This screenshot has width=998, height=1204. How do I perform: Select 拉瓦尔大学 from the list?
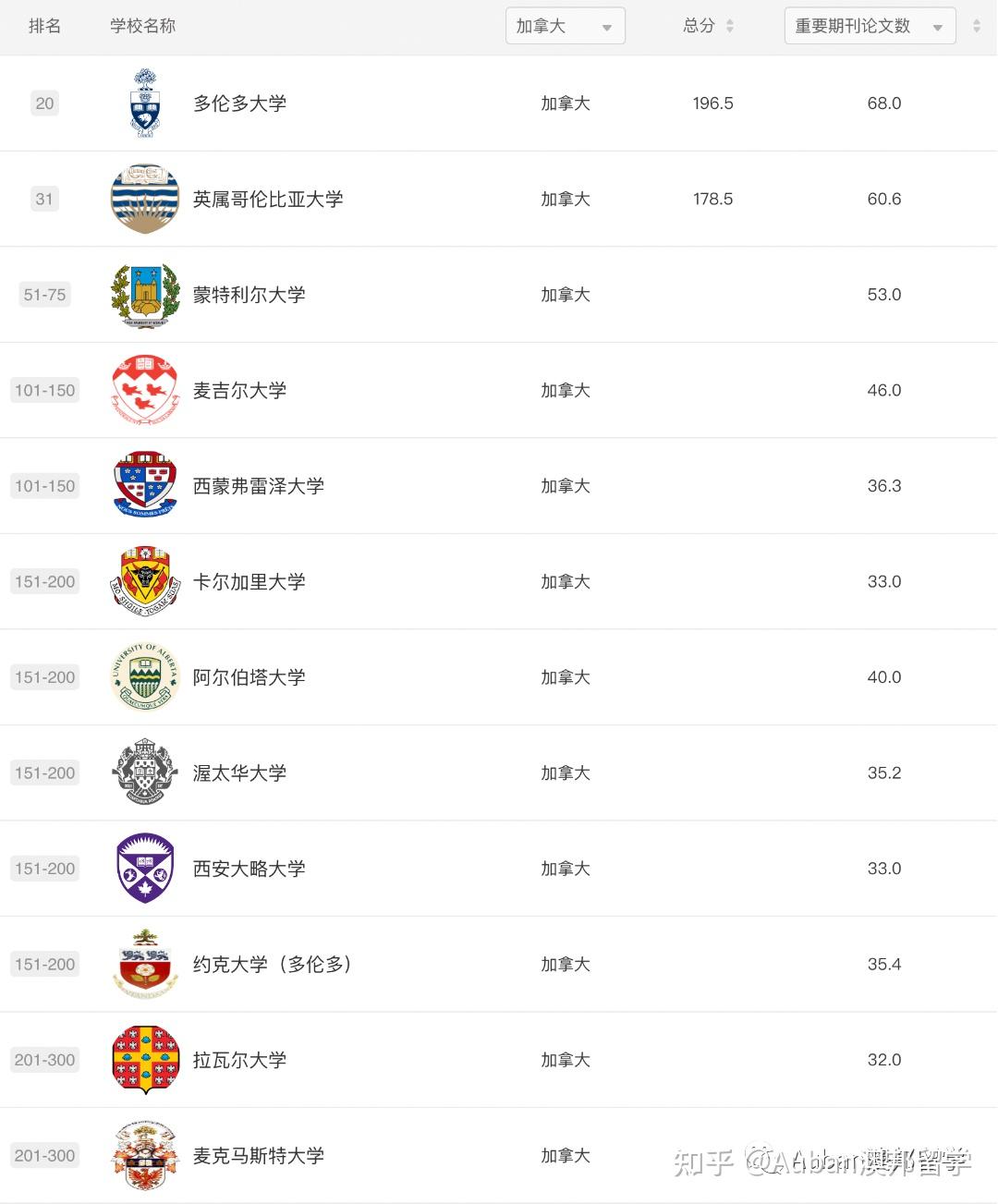(x=239, y=1060)
